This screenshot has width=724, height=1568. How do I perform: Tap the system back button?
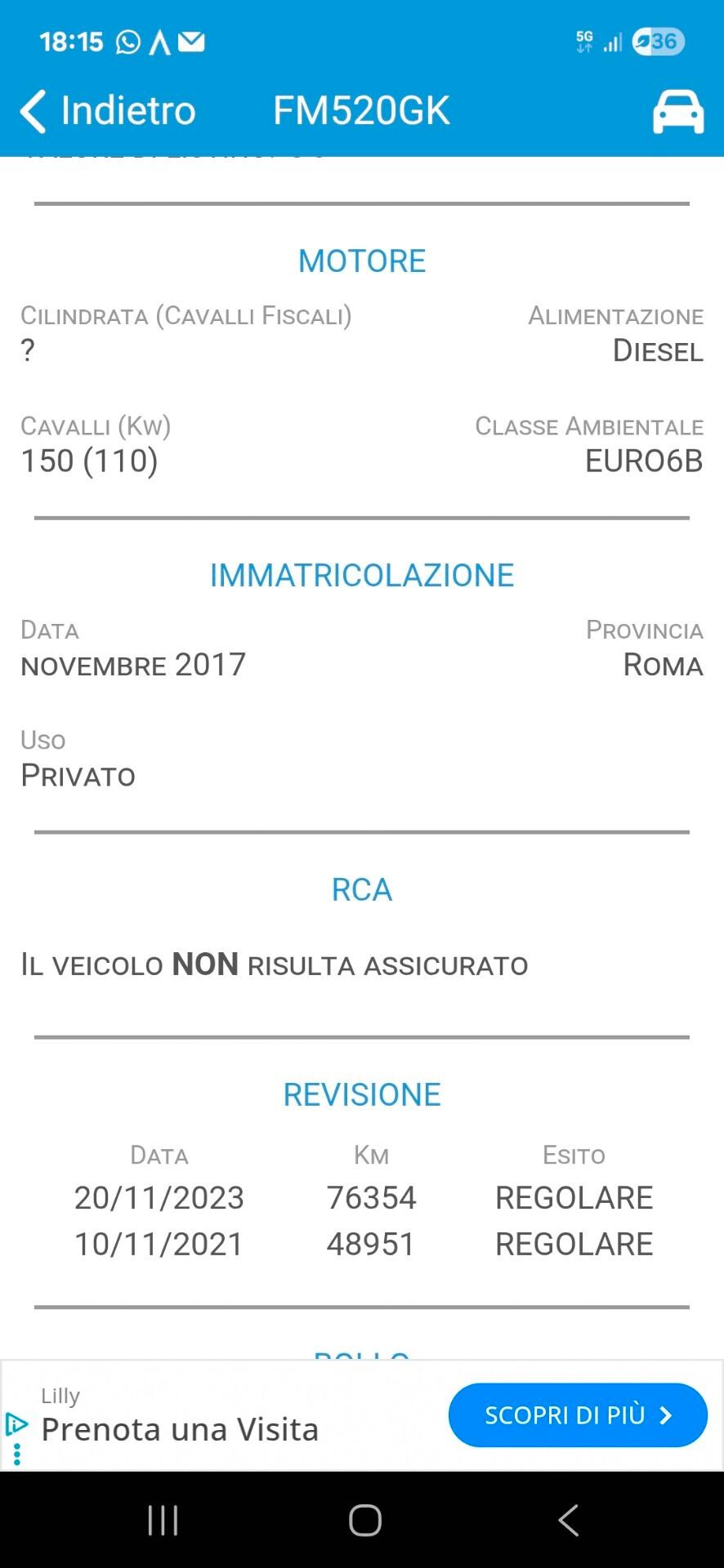(x=567, y=1521)
